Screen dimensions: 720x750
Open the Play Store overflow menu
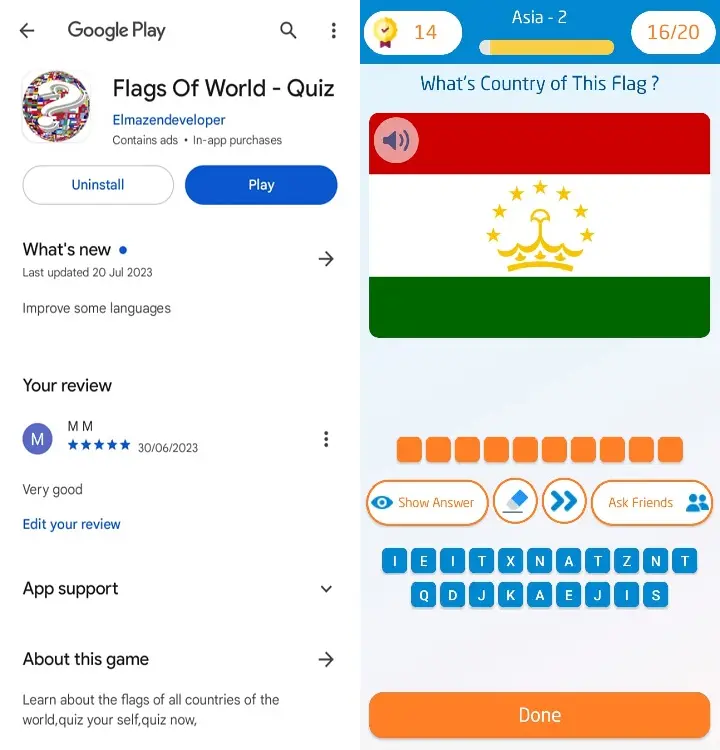tap(333, 31)
